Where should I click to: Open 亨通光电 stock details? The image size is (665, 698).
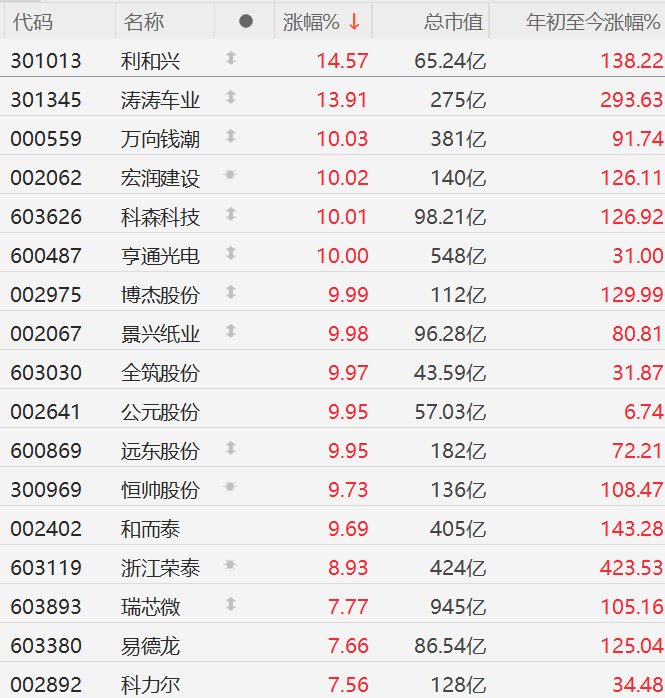coord(160,255)
